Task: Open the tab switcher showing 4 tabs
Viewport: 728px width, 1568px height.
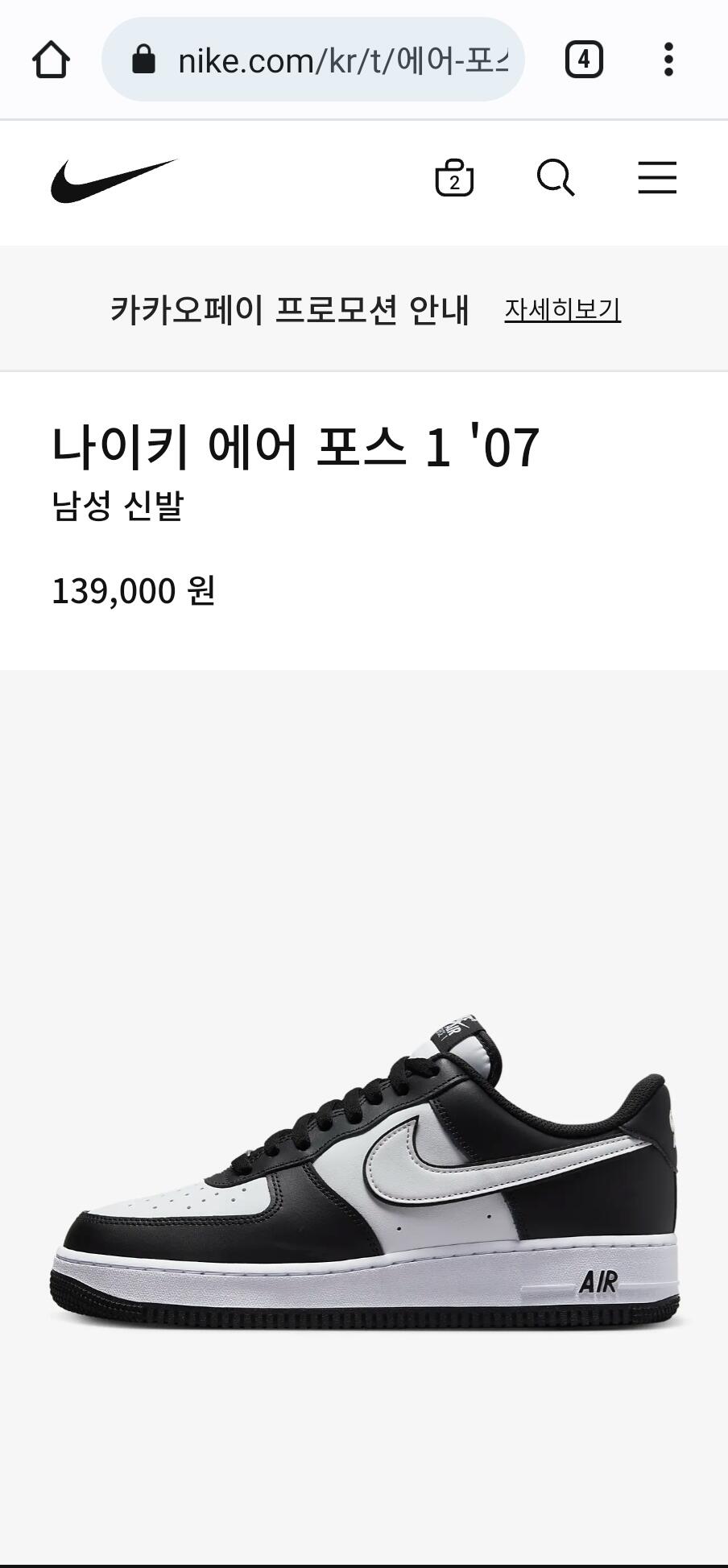Action: point(584,60)
